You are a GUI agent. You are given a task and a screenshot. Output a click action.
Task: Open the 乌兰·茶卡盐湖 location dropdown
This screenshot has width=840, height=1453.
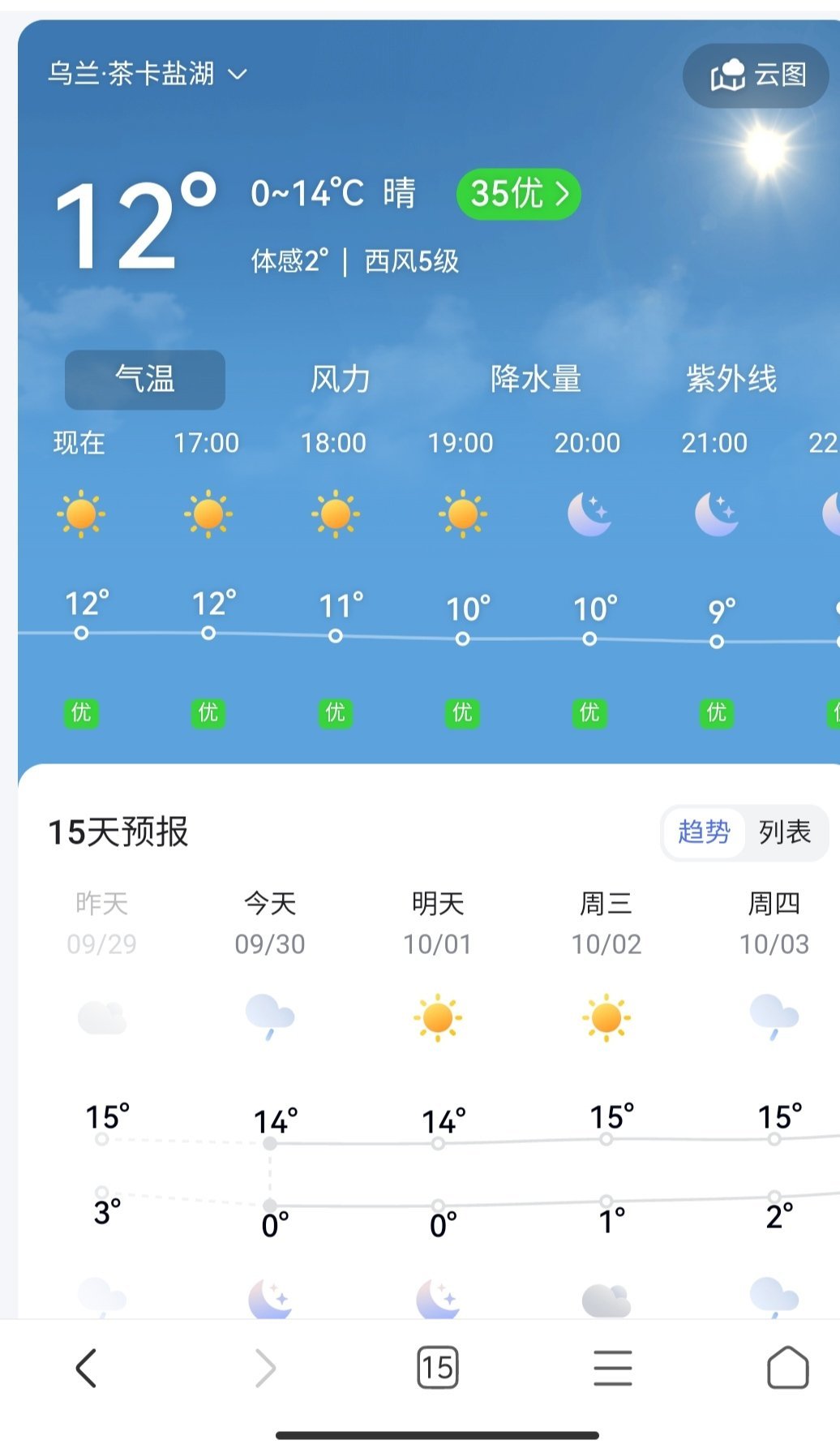tap(147, 74)
